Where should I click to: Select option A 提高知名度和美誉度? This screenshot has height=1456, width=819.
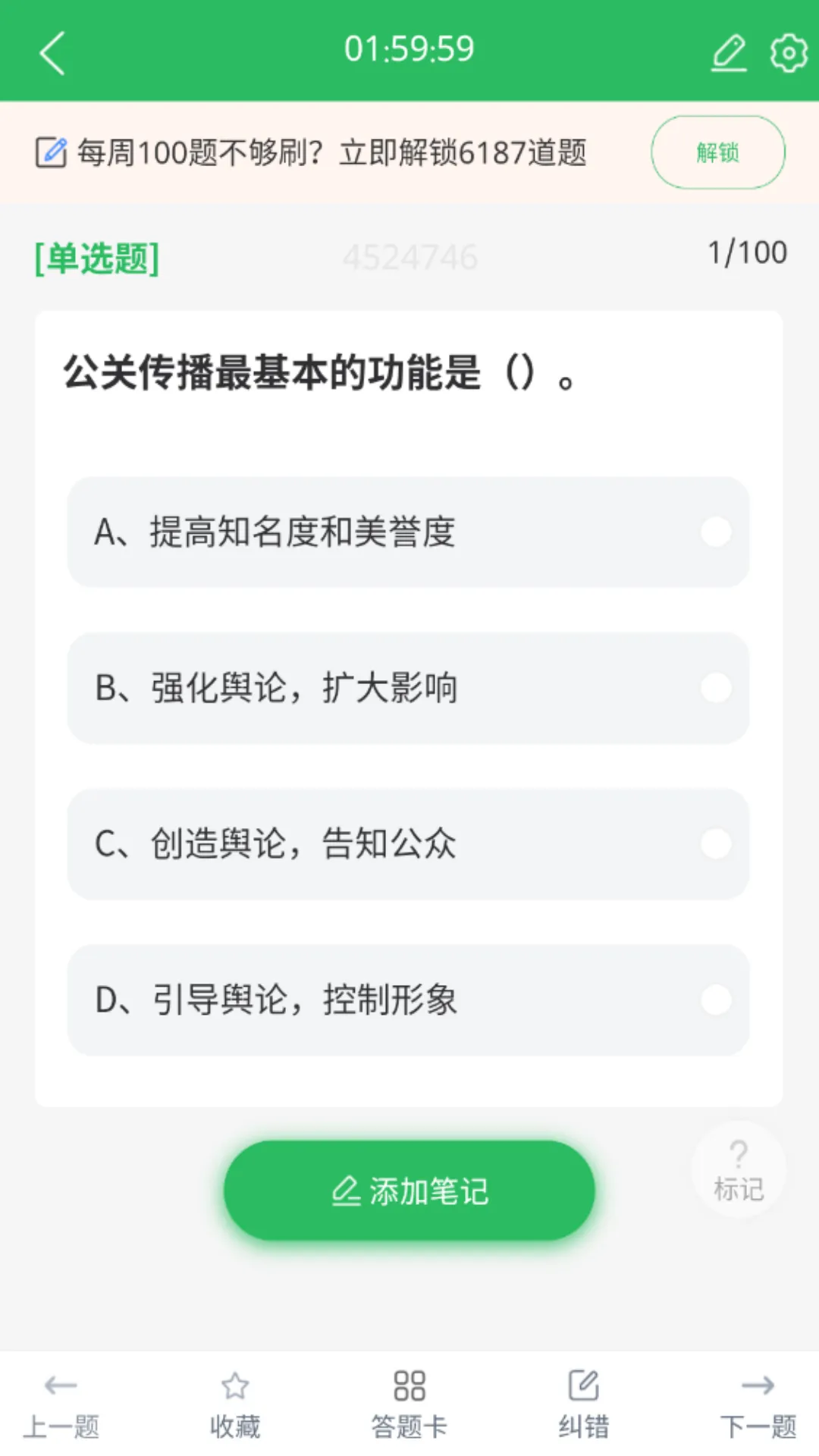(x=409, y=533)
